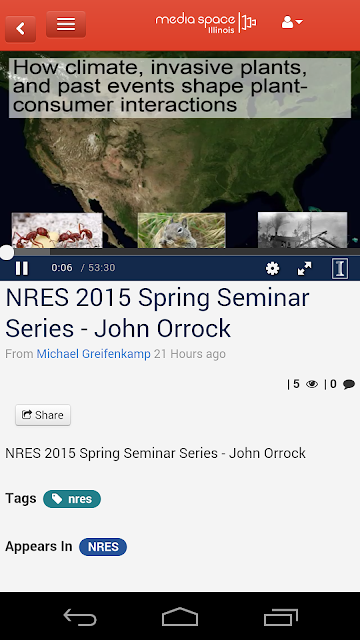Tap the Illinois I logo button in player
Image resolution: width=360 pixels, height=640 pixels.
coord(340,269)
